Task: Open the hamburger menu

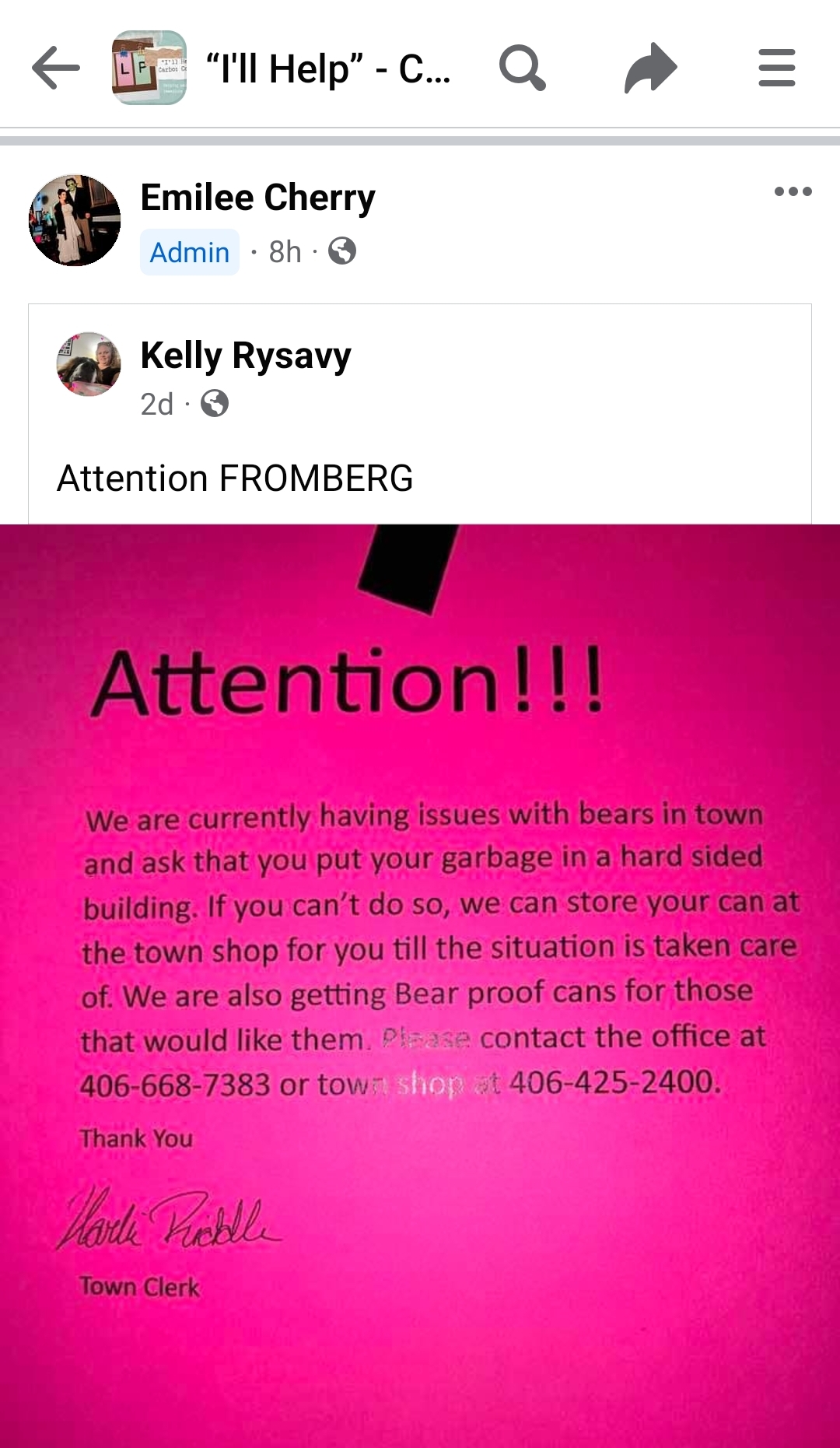Action: (x=776, y=68)
